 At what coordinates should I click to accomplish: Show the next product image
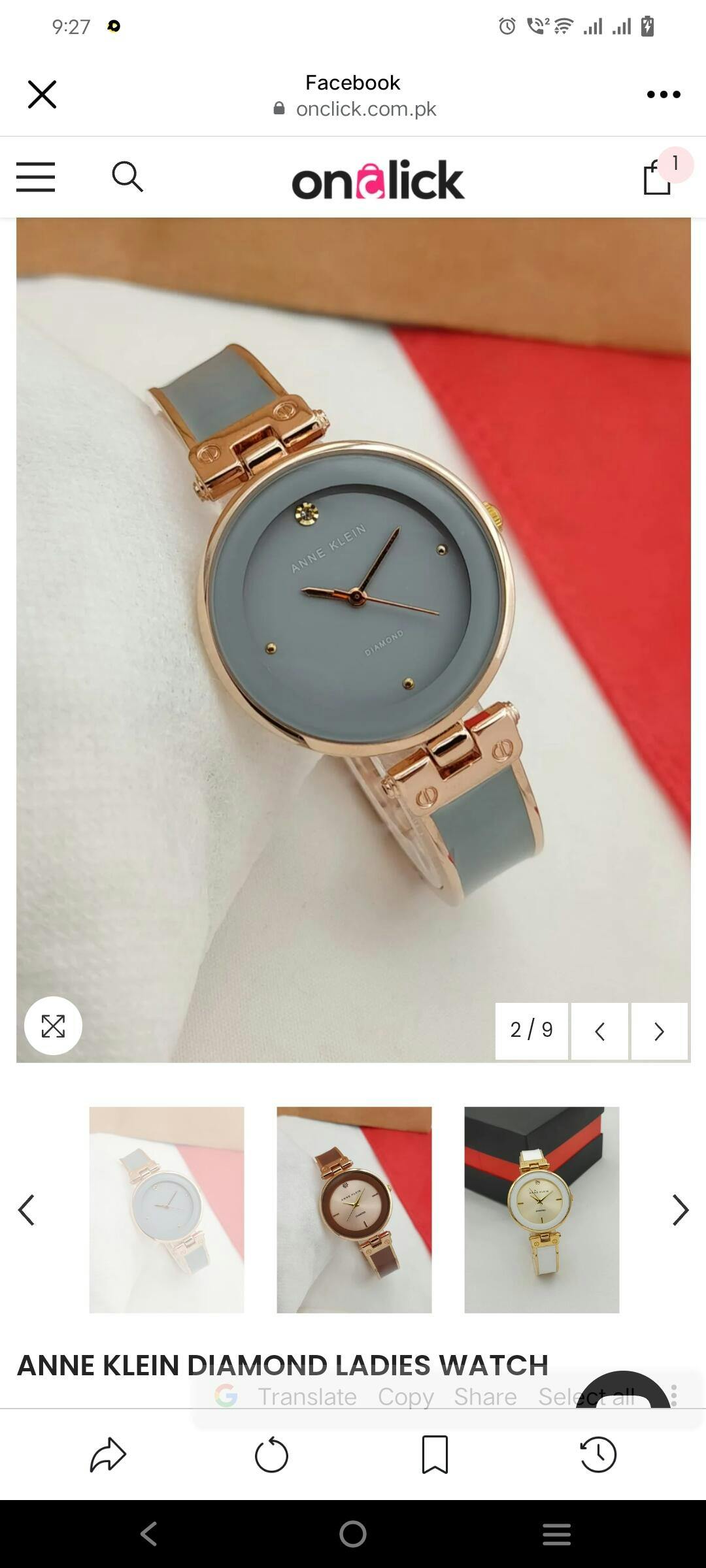pos(659,1031)
